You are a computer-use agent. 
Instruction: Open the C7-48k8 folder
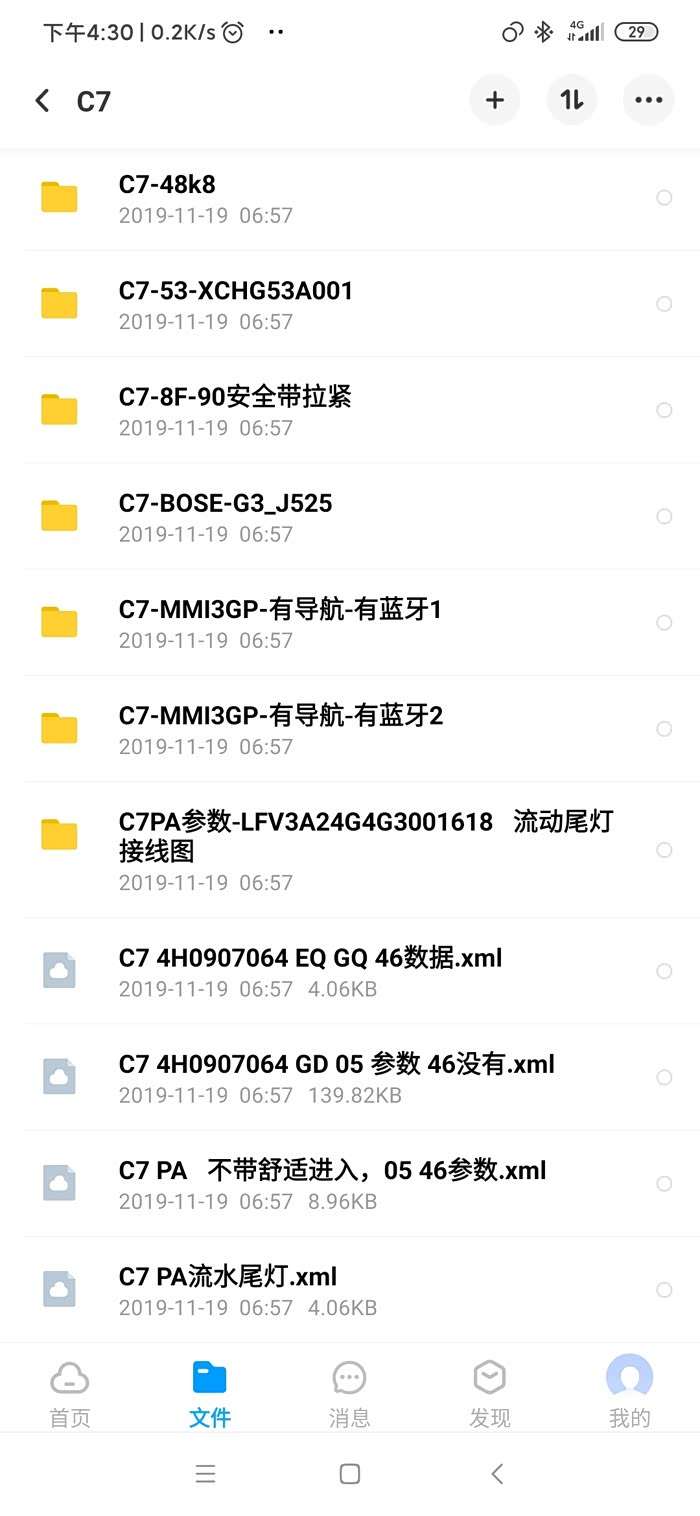click(300, 198)
